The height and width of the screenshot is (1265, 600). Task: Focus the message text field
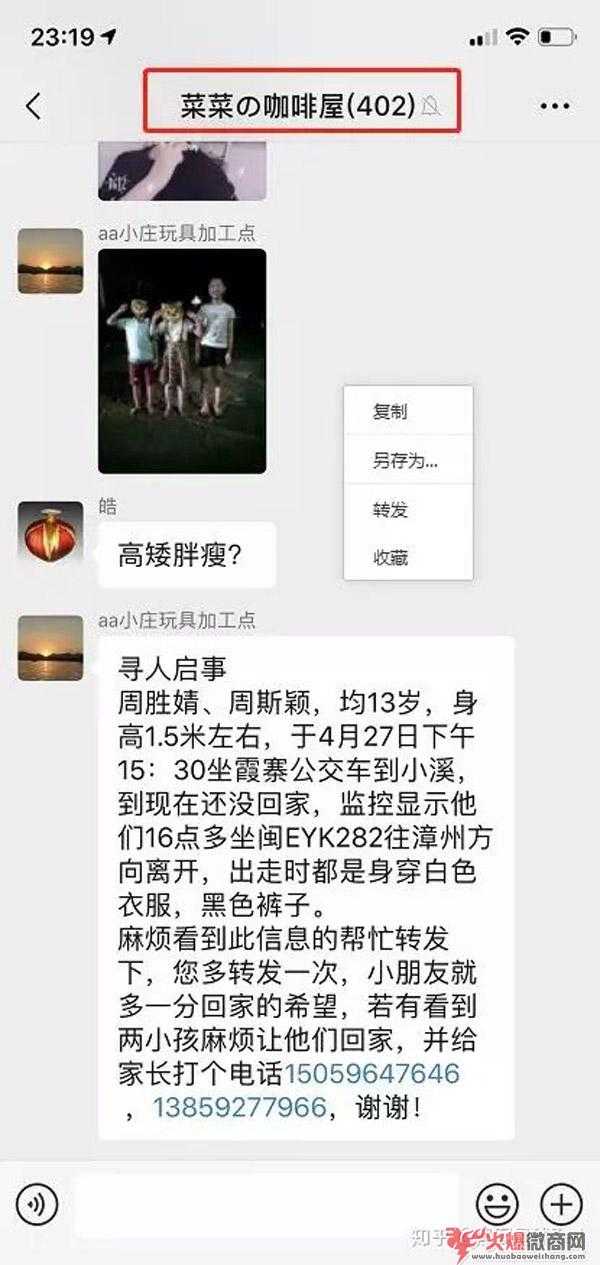point(265,1203)
